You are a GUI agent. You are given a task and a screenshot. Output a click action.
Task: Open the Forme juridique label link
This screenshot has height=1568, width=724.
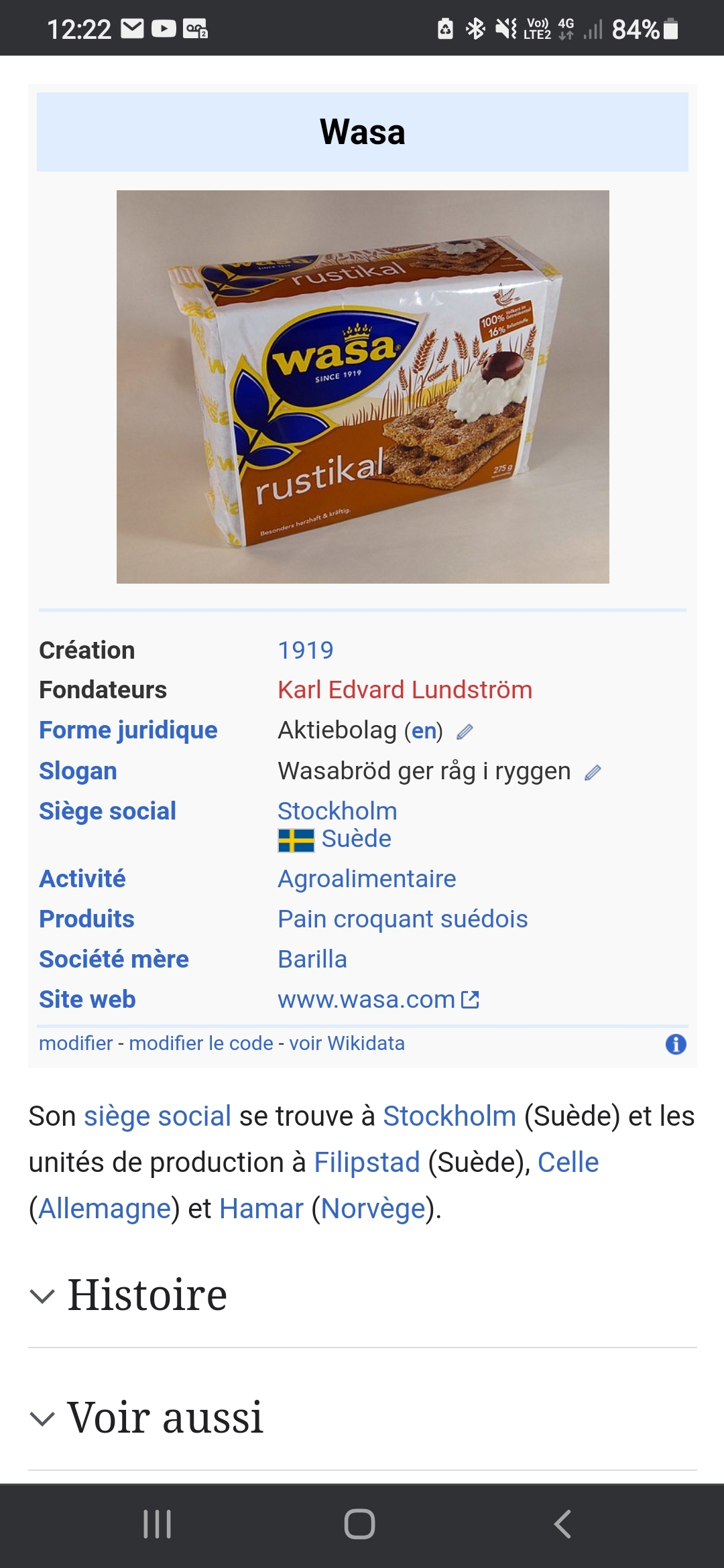click(x=128, y=730)
